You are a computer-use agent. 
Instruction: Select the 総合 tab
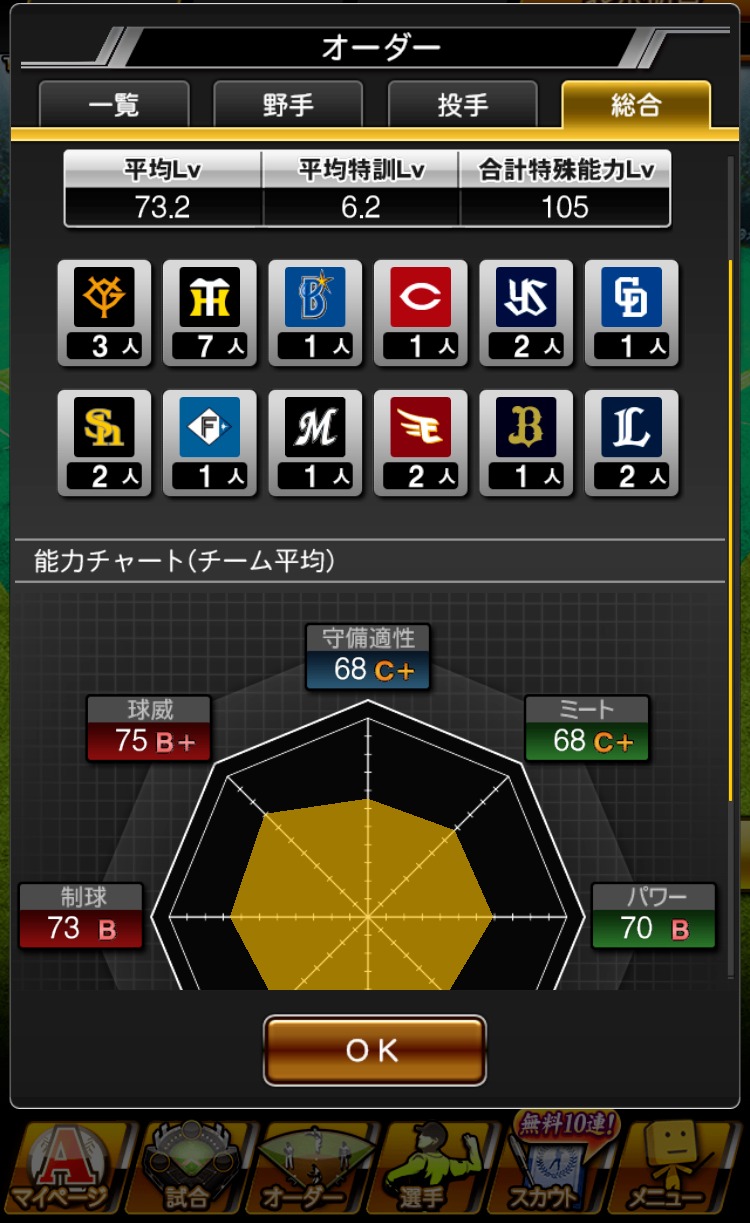click(x=636, y=105)
